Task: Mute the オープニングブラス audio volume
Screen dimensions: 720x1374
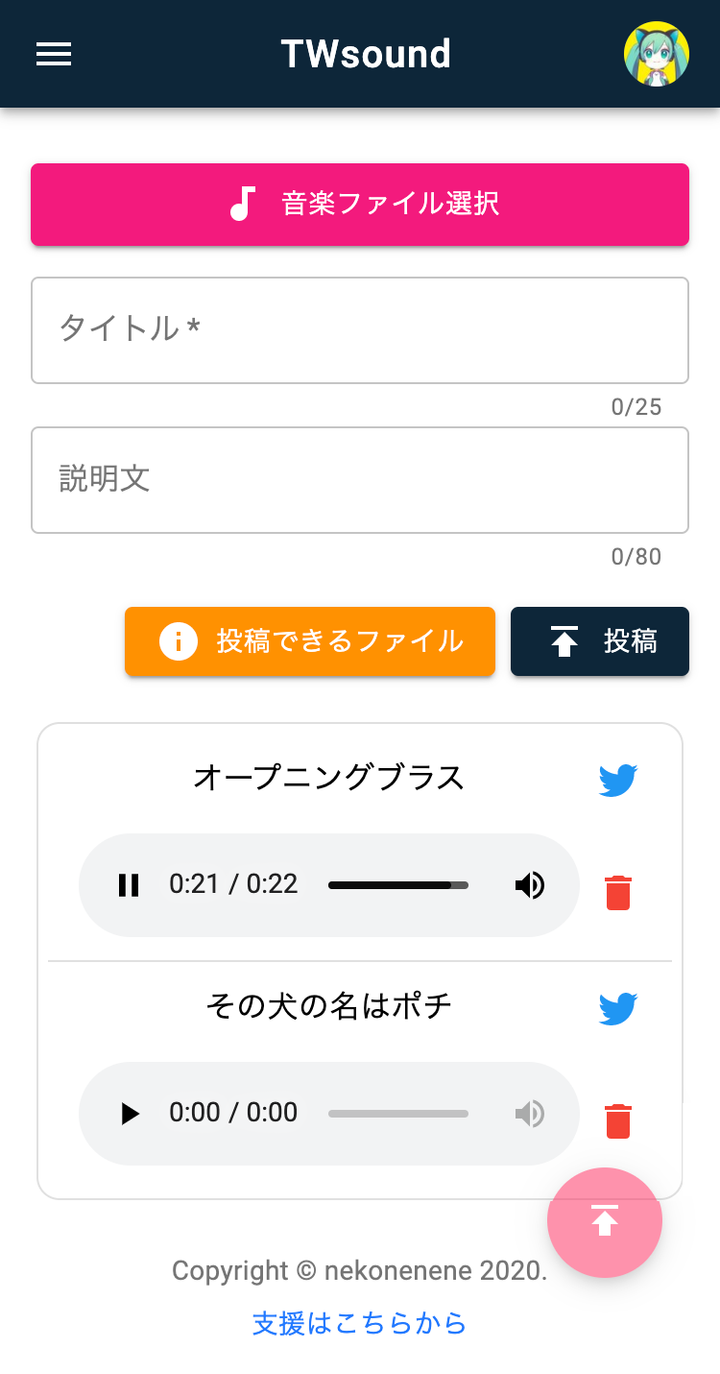Action: [x=530, y=885]
